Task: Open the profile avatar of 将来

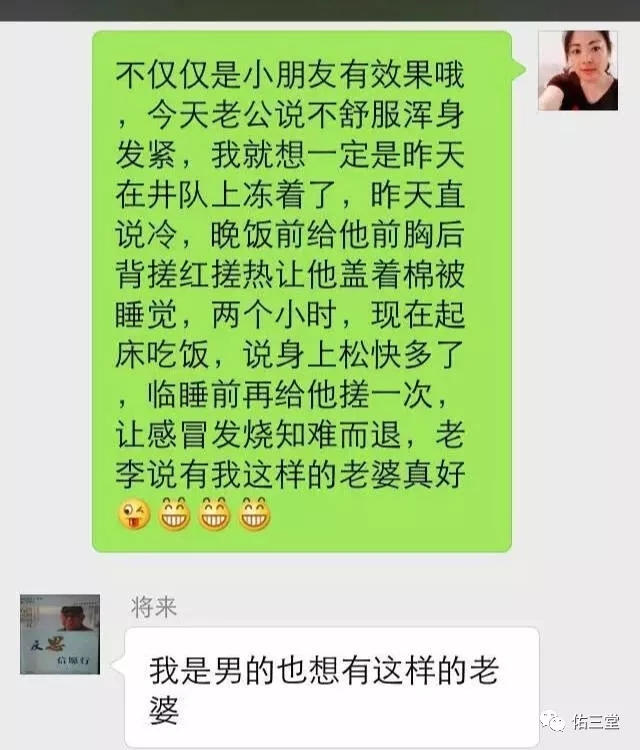Action: (60, 634)
